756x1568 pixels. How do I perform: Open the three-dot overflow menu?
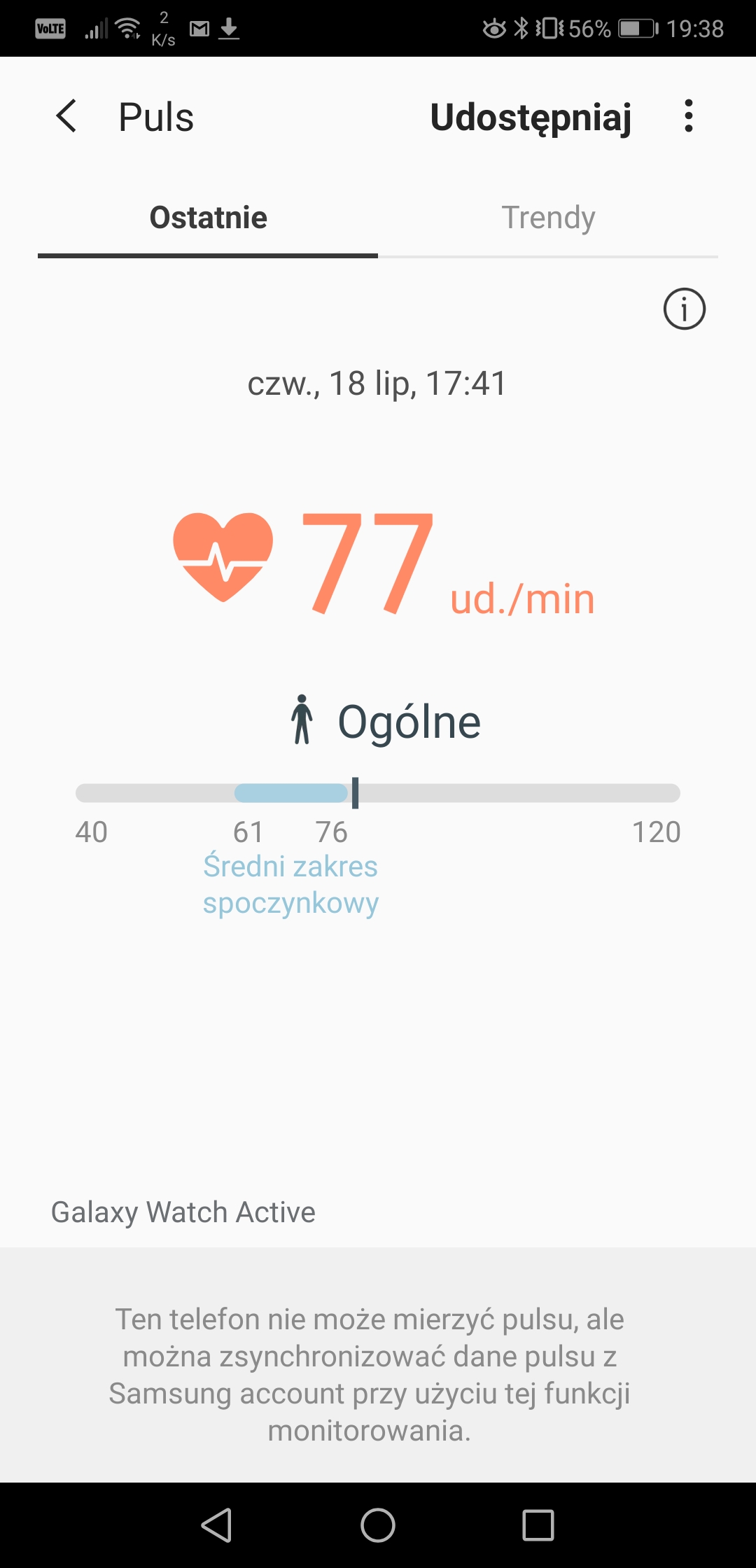[x=689, y=116]
